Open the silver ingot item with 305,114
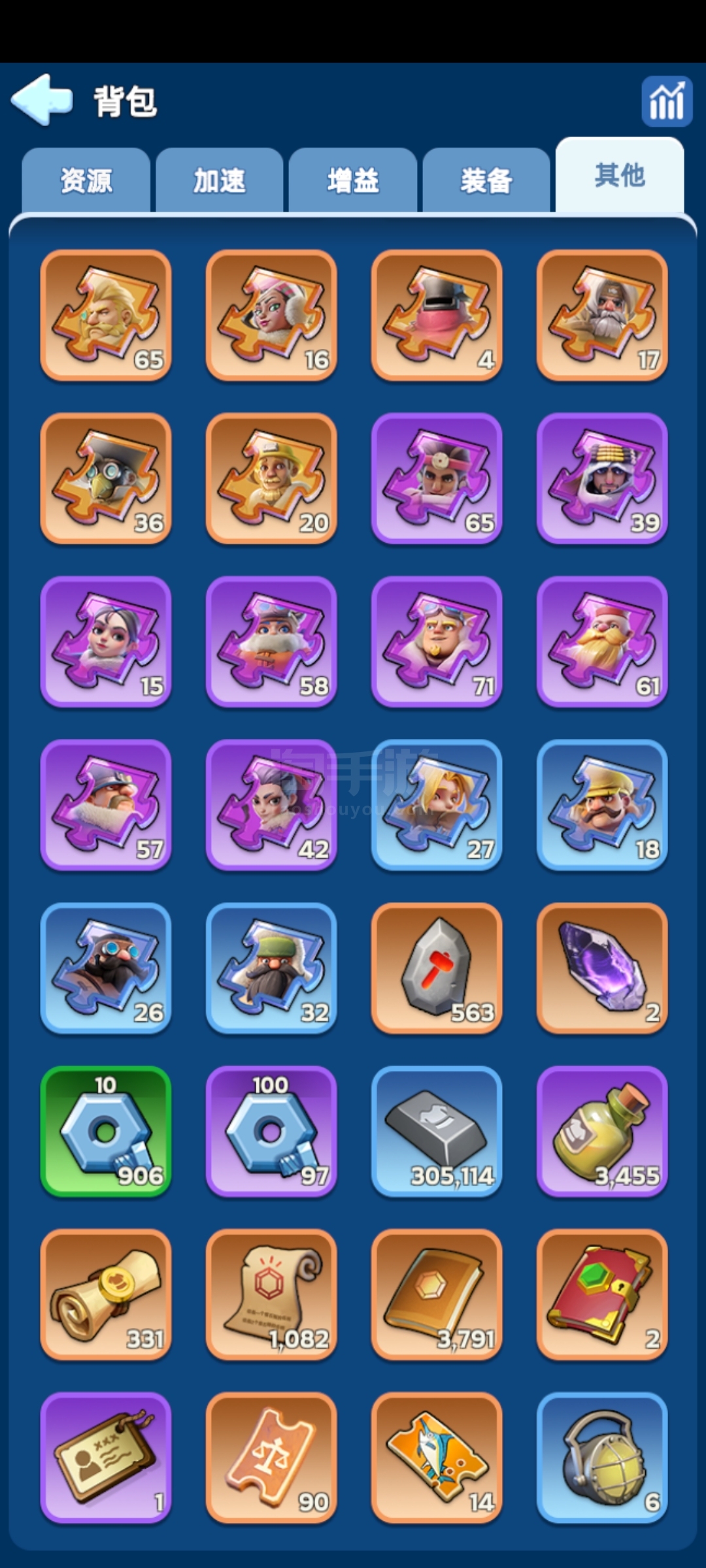 [x=437, y=1131]
